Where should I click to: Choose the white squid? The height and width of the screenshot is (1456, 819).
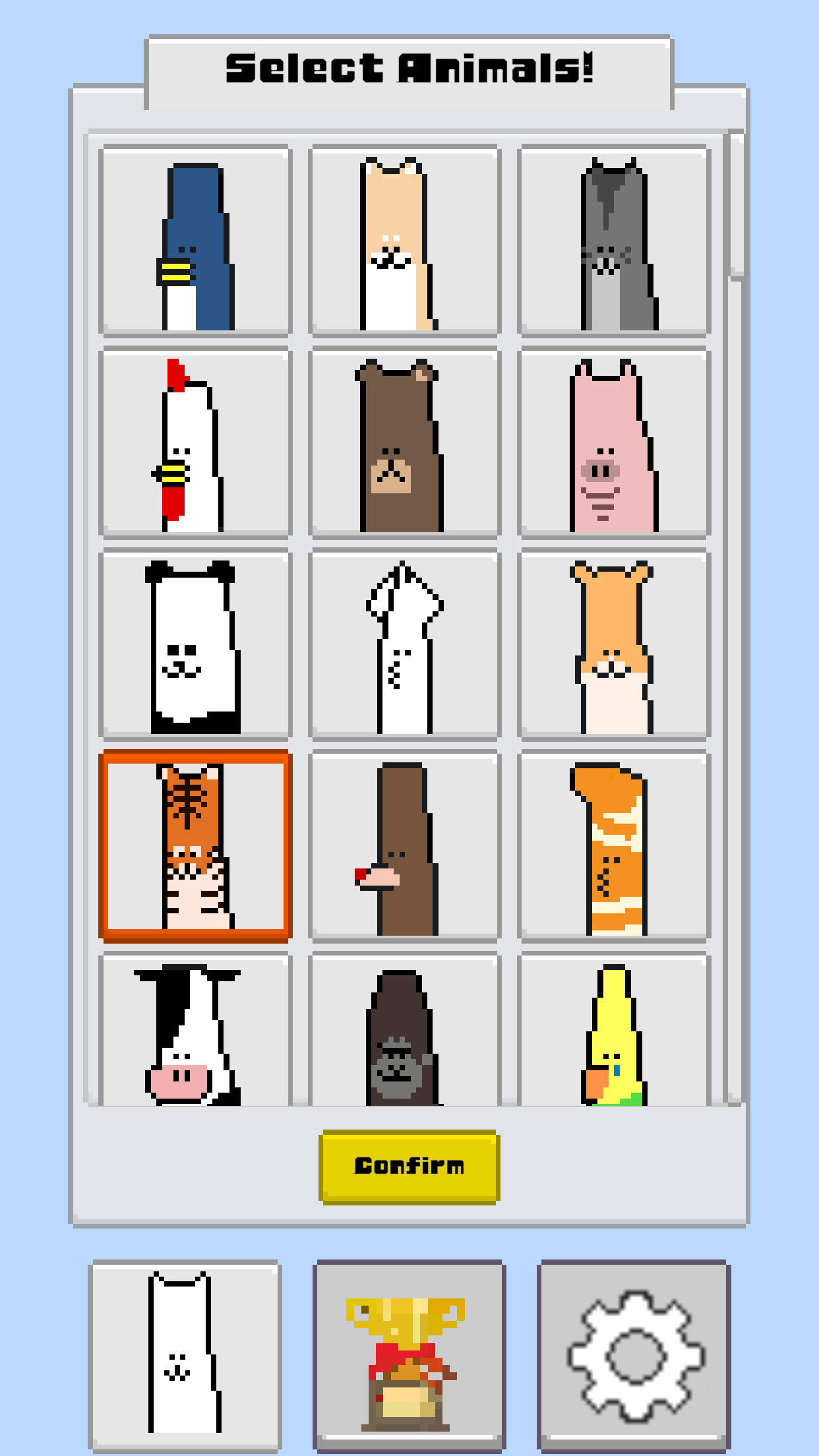tap(405, 645)
